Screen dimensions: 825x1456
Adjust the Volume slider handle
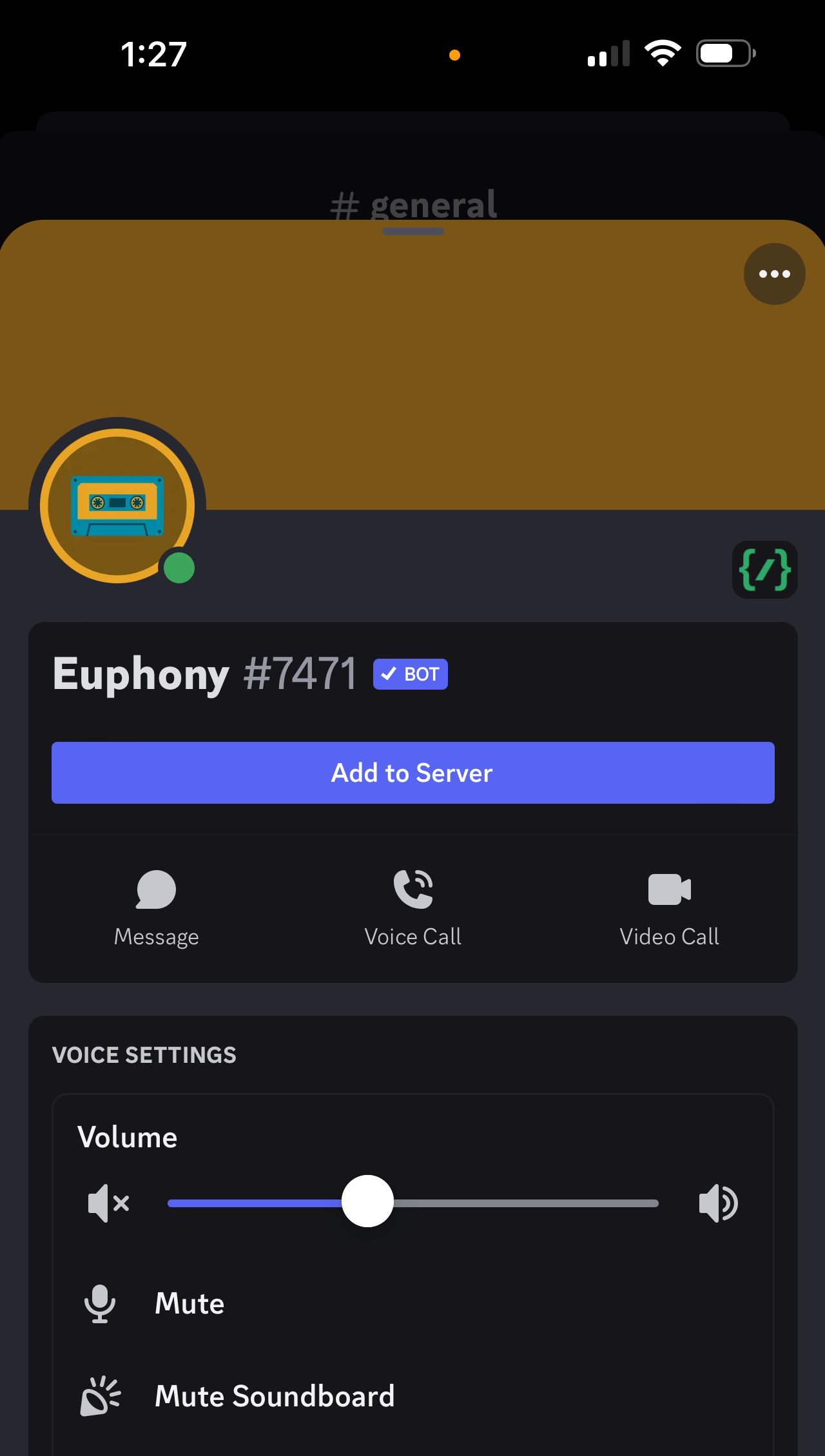tap(368, 1202)
